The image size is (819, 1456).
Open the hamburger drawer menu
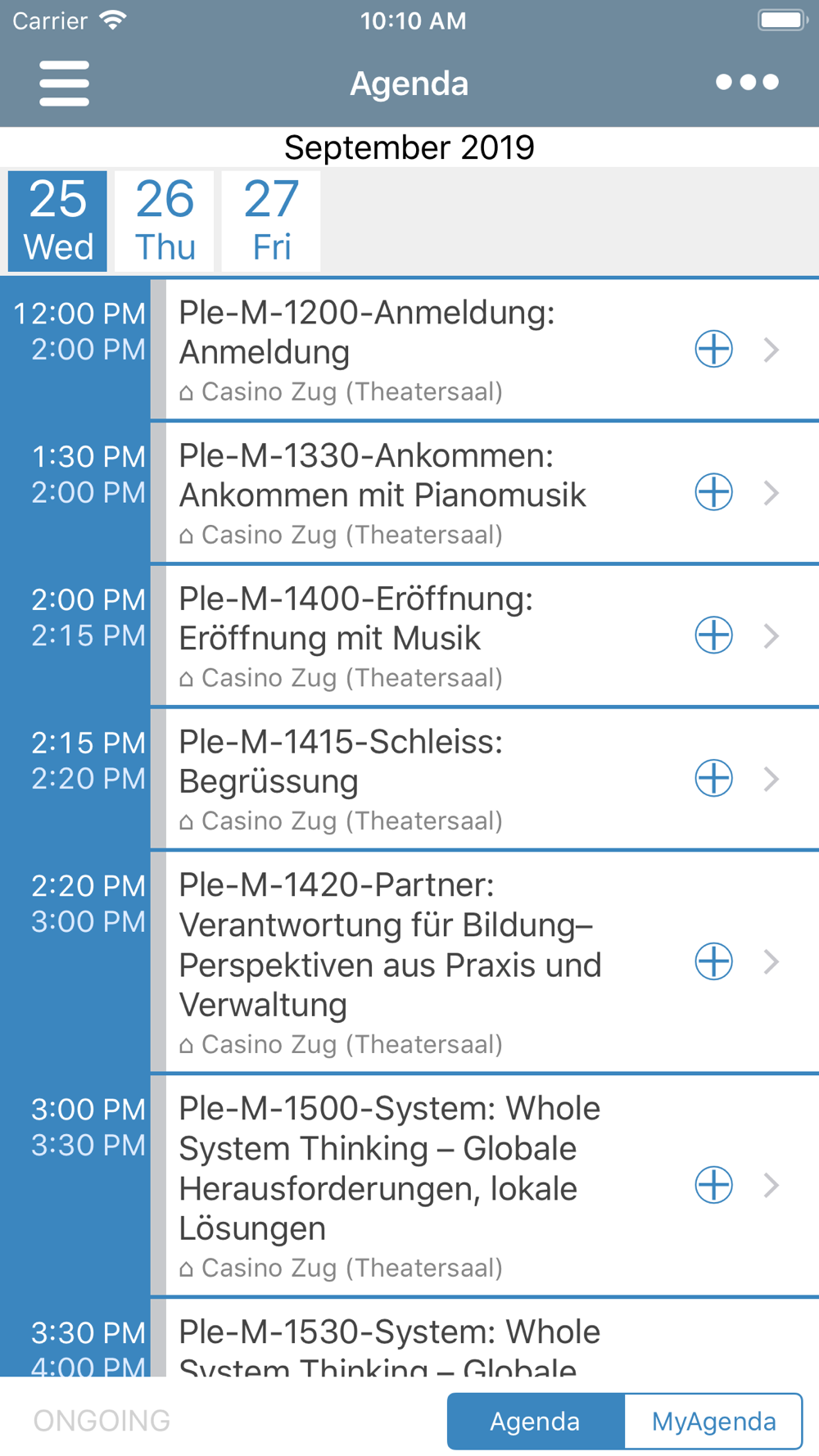coord(64,83)
